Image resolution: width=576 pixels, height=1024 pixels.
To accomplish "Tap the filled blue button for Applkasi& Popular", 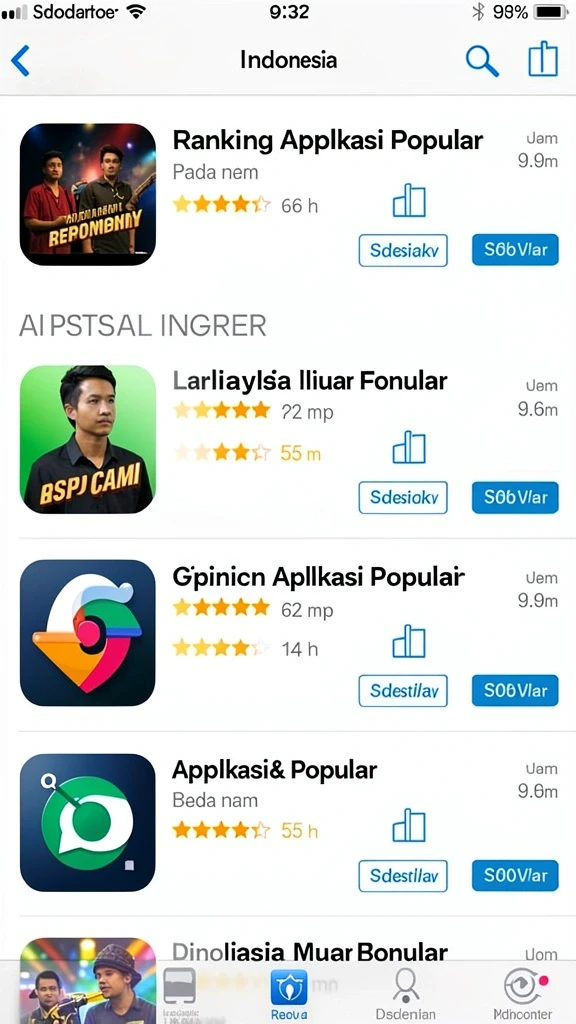I will tap(515, 875).
